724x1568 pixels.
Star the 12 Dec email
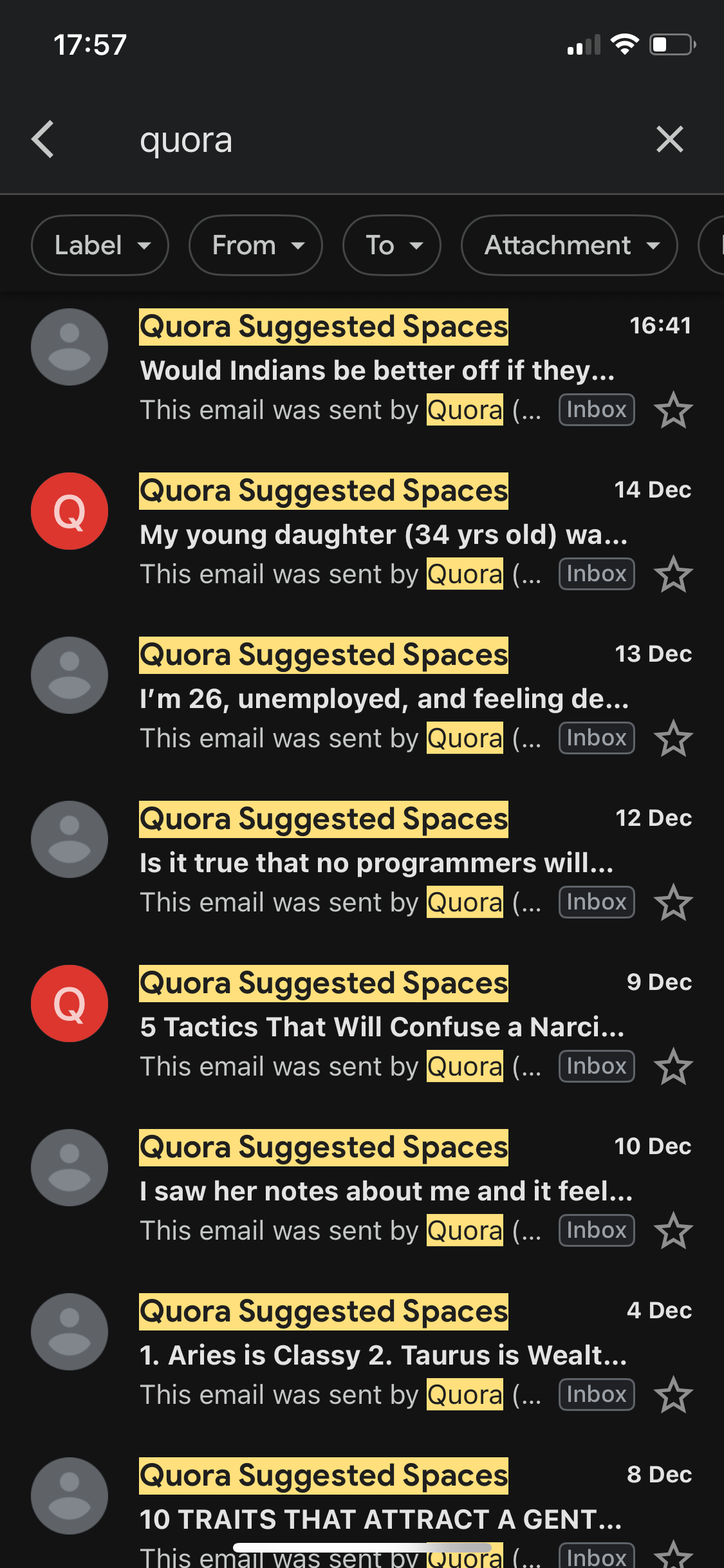[673, 902]
